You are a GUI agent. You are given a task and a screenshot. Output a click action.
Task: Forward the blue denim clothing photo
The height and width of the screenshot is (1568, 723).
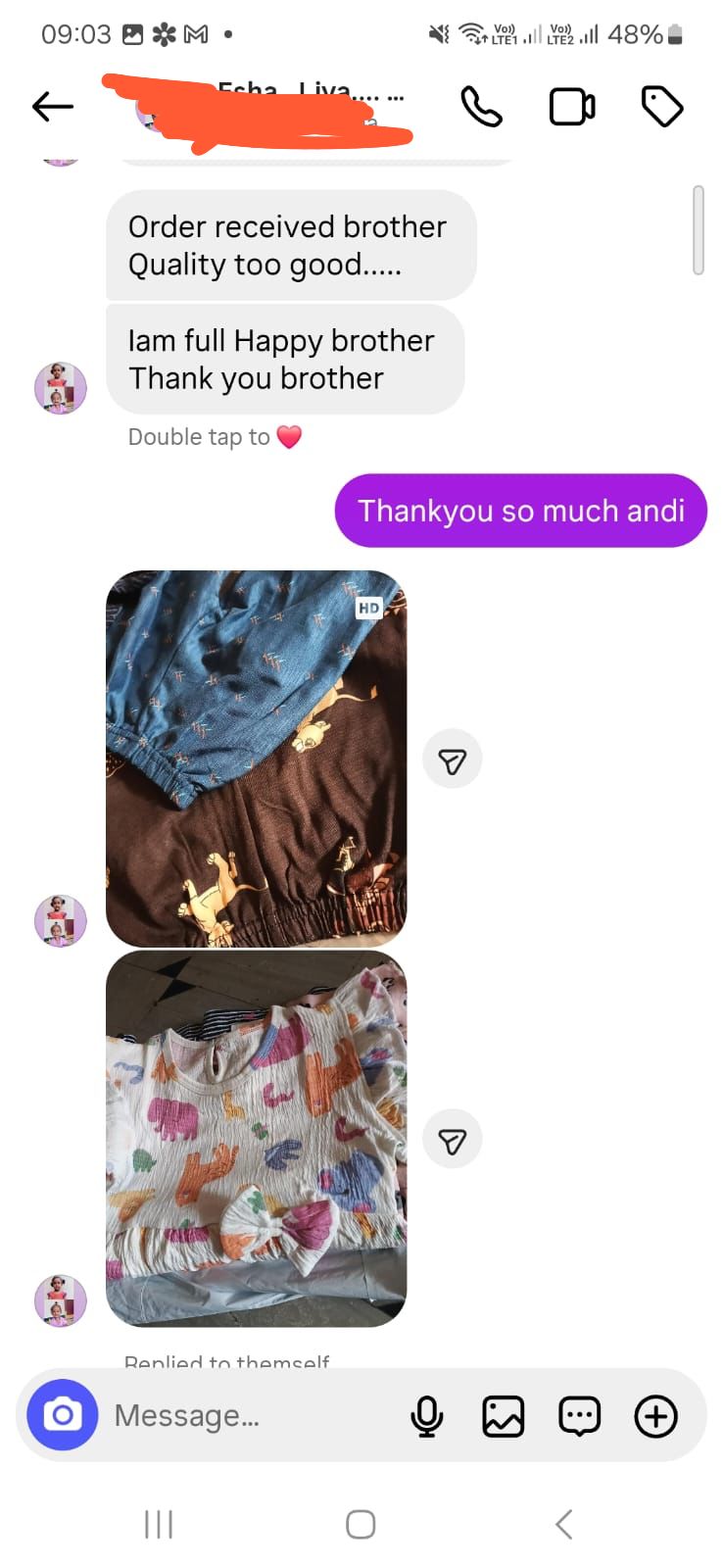[x=452, y=760]
